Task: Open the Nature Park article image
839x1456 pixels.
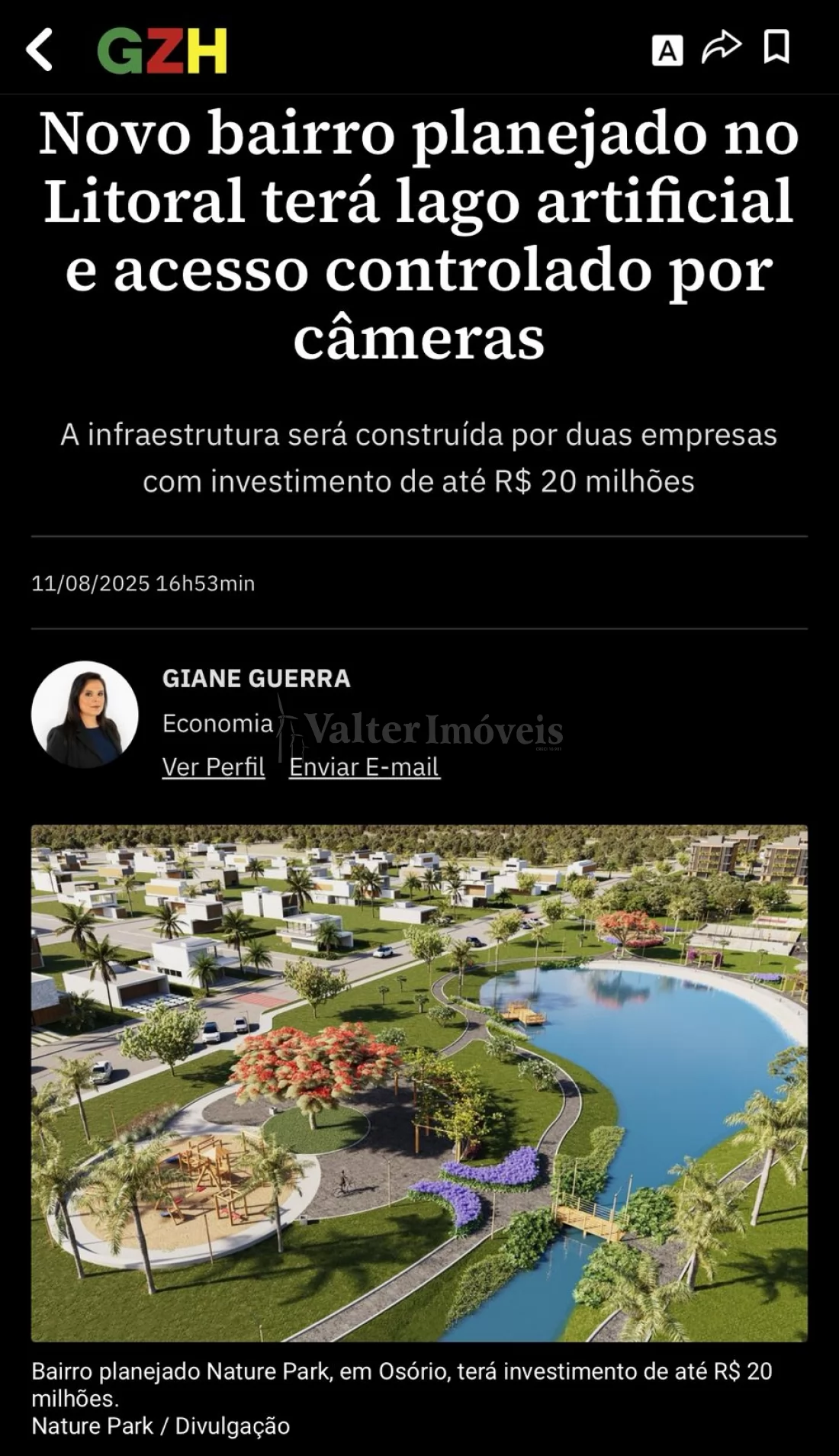Action: (419, 1083)
